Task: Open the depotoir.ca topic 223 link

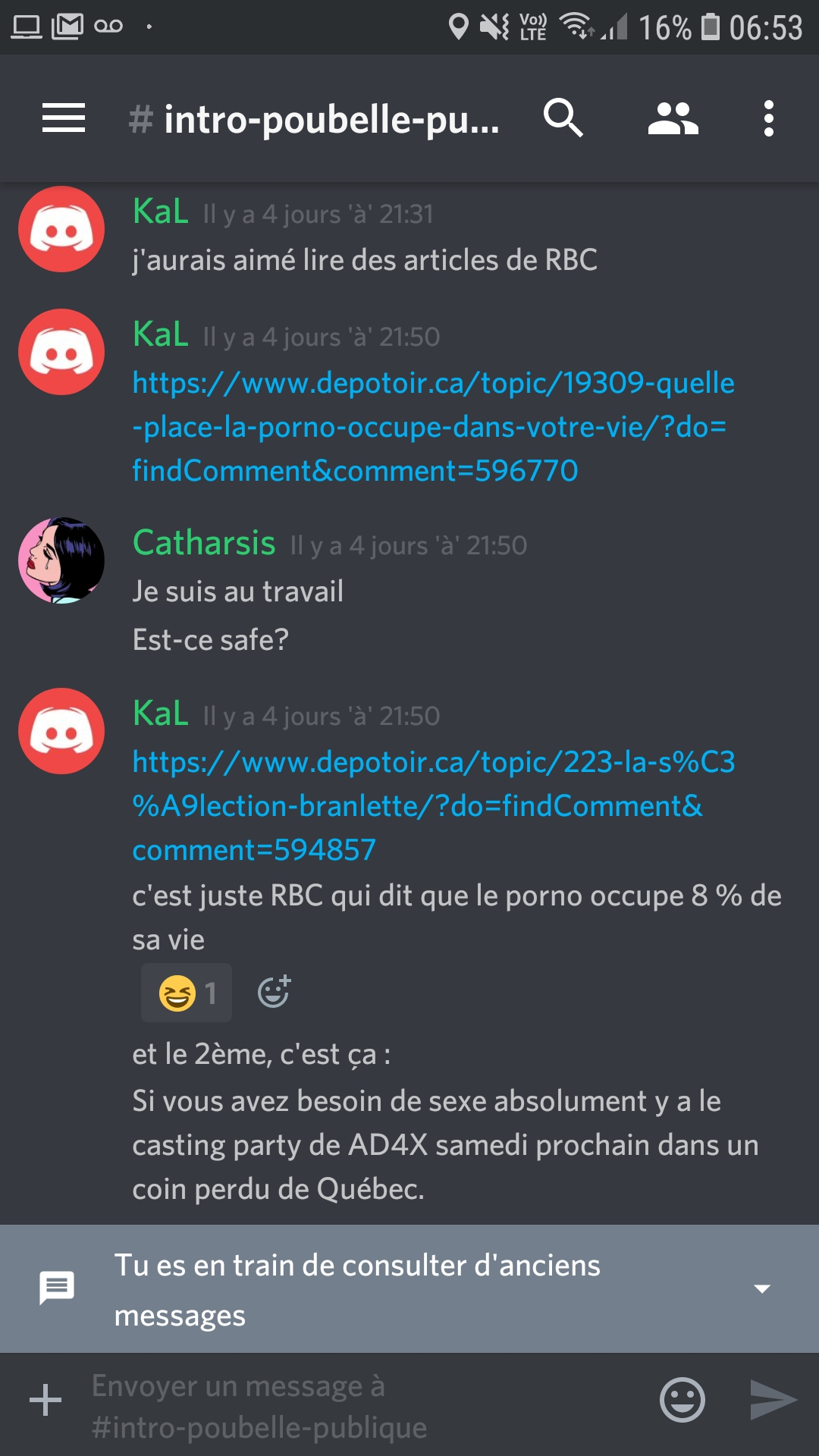Action: 432,806
